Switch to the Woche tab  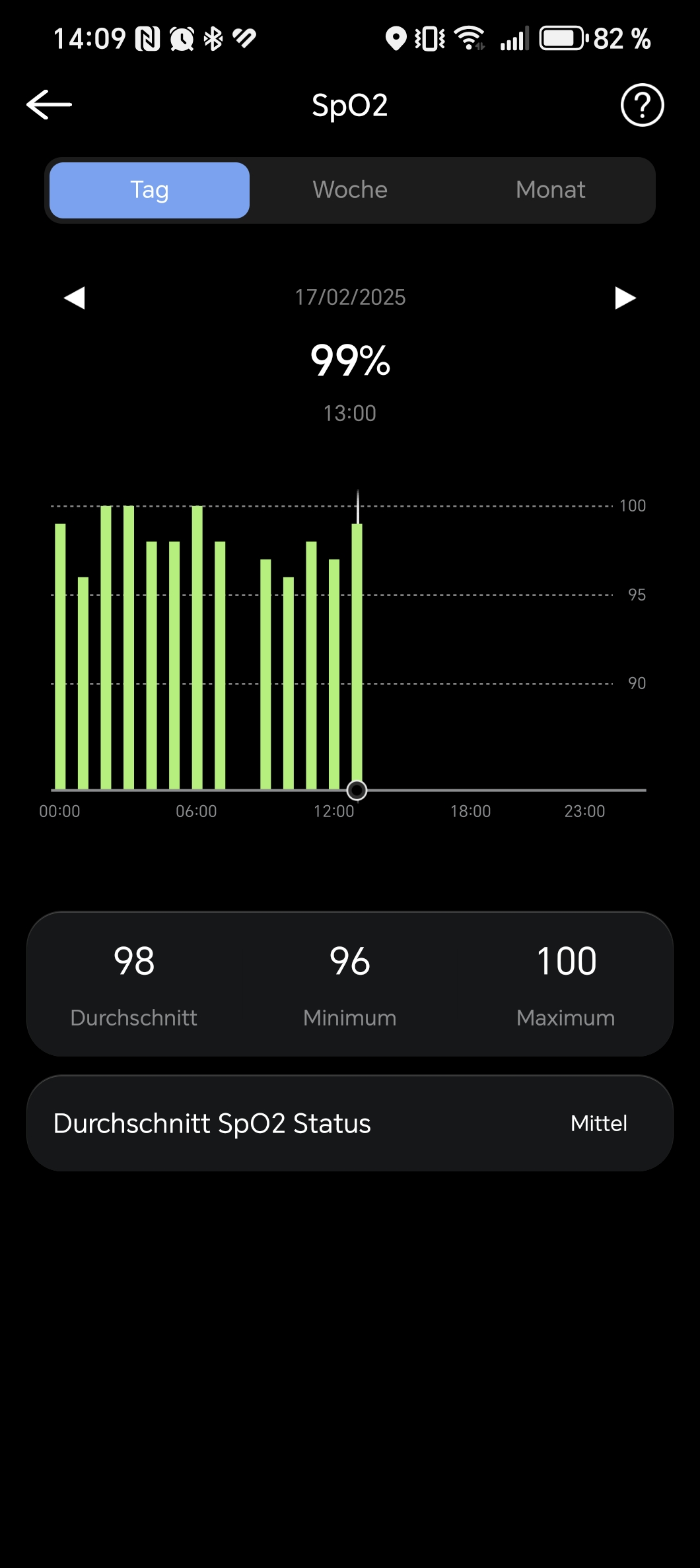pyautogui.click(x=350, y=190)
